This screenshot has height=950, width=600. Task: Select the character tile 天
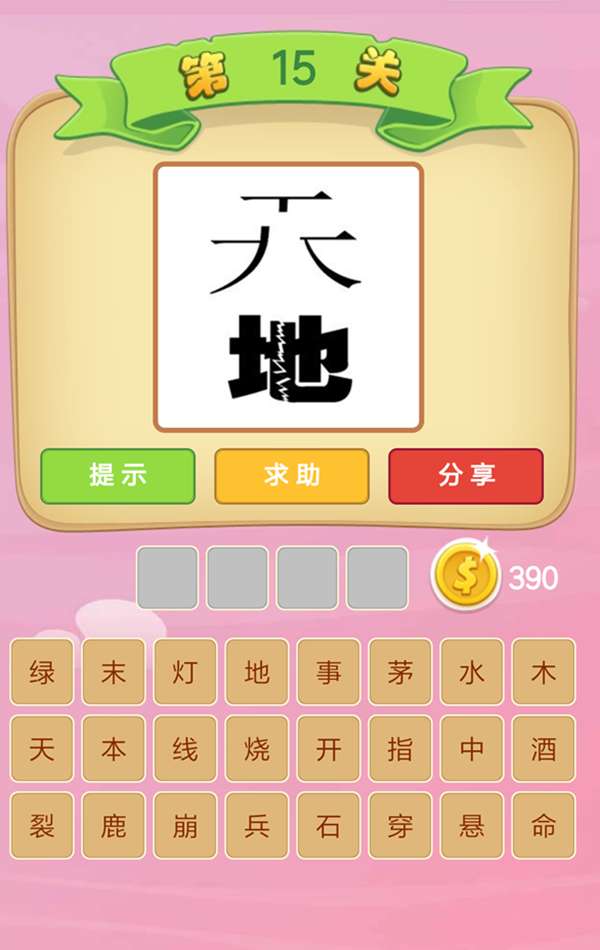[x=42, y=749]
